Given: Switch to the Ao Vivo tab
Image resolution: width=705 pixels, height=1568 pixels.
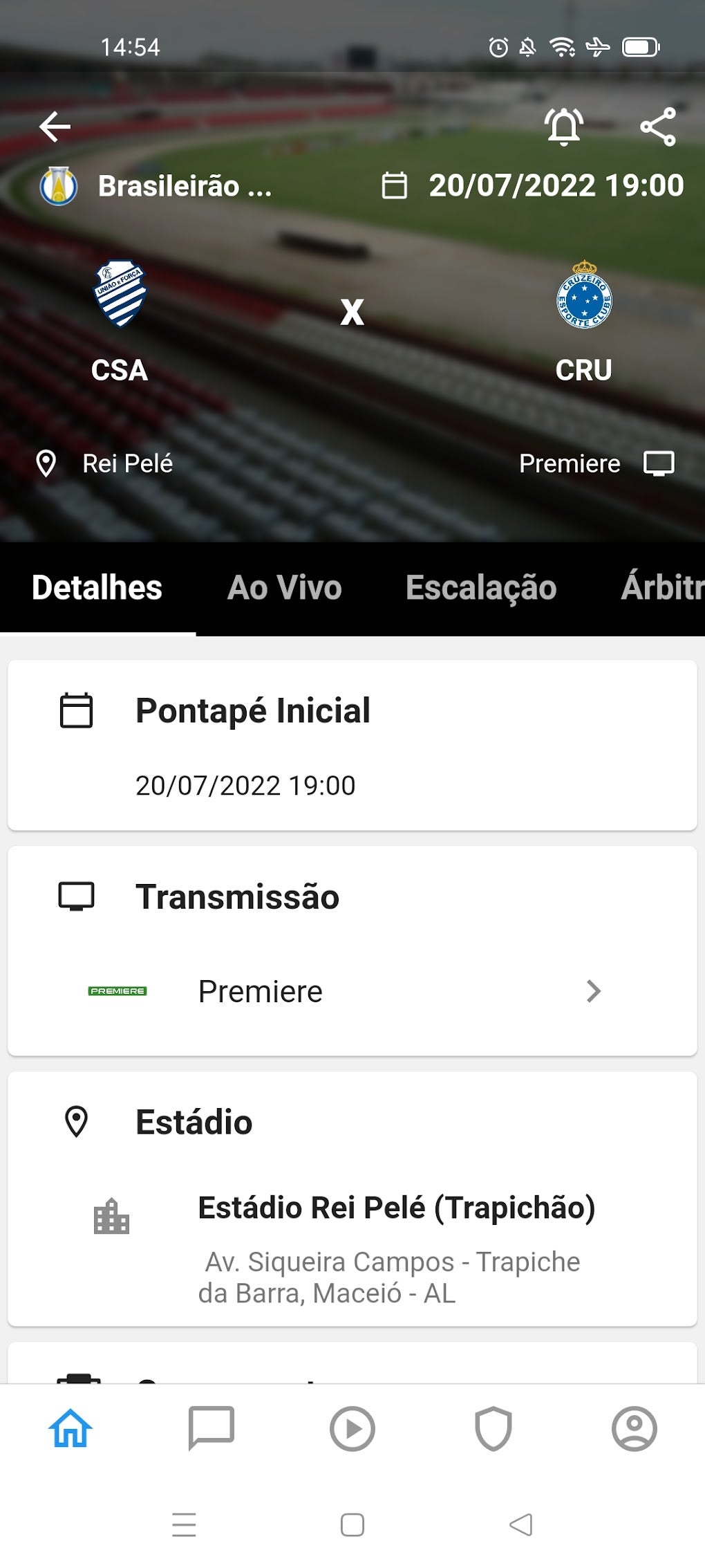Looking at the screenshot, I should [284, 588].
